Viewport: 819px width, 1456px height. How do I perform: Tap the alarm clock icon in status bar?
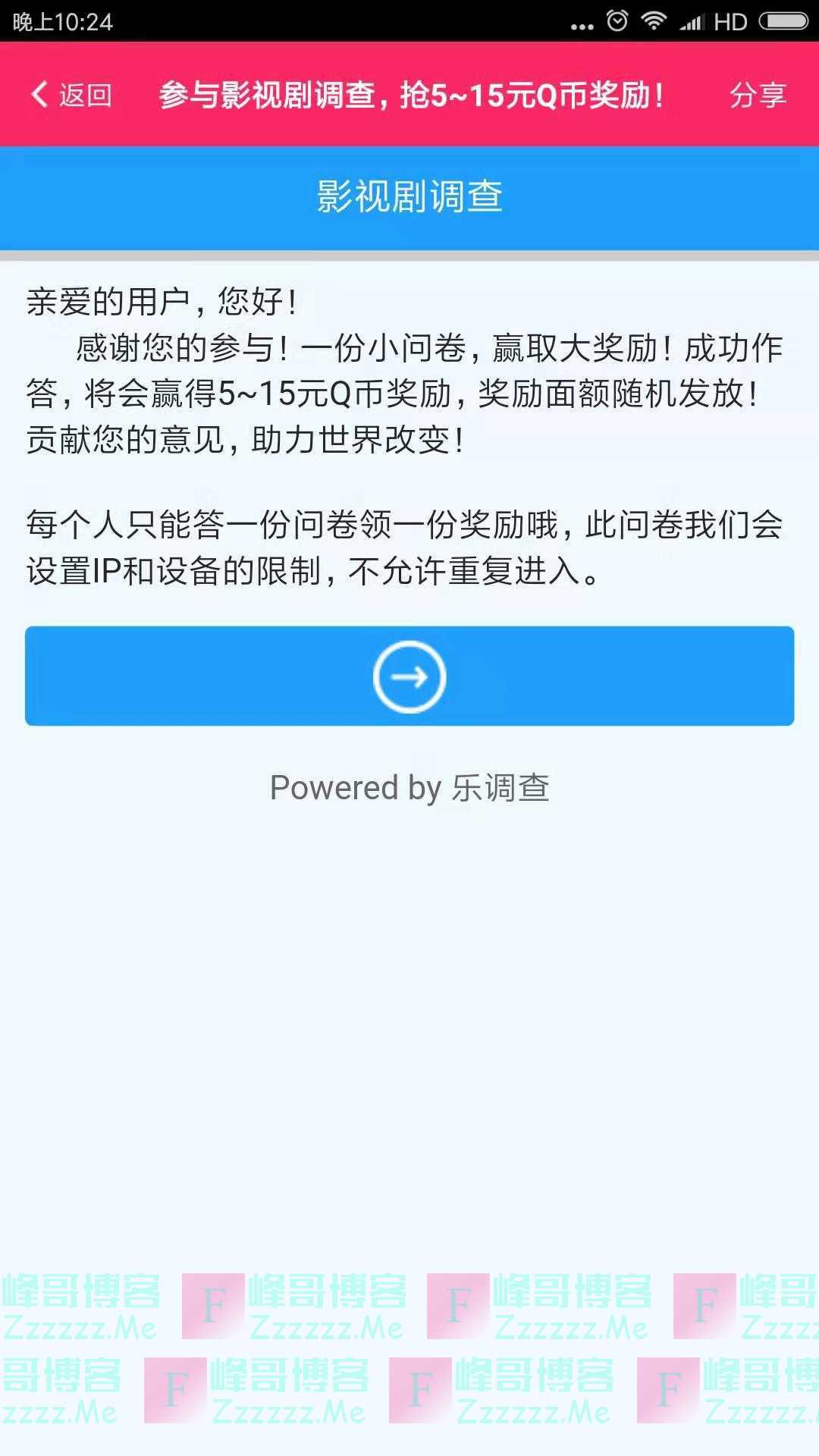616,20
